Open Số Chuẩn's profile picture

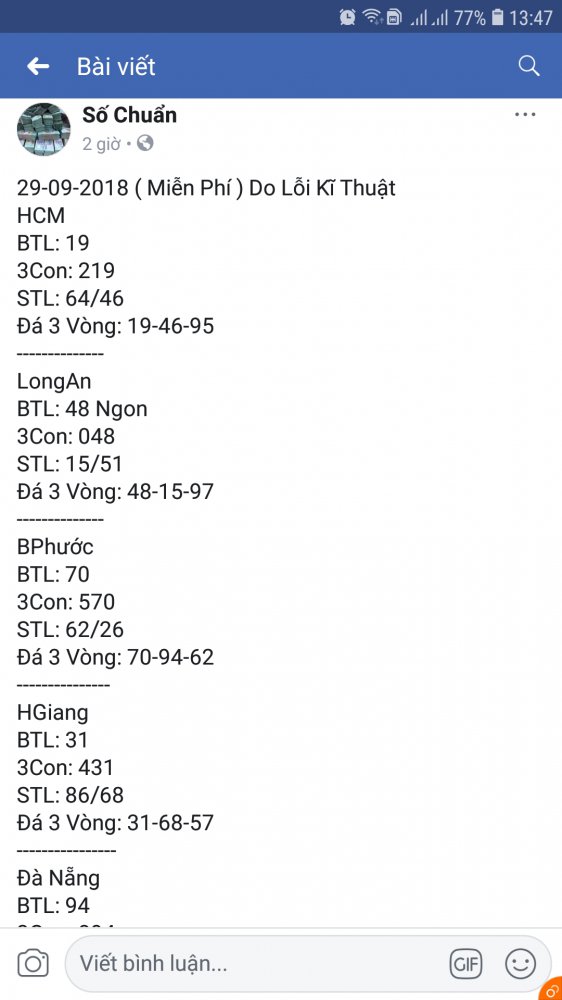43,129
